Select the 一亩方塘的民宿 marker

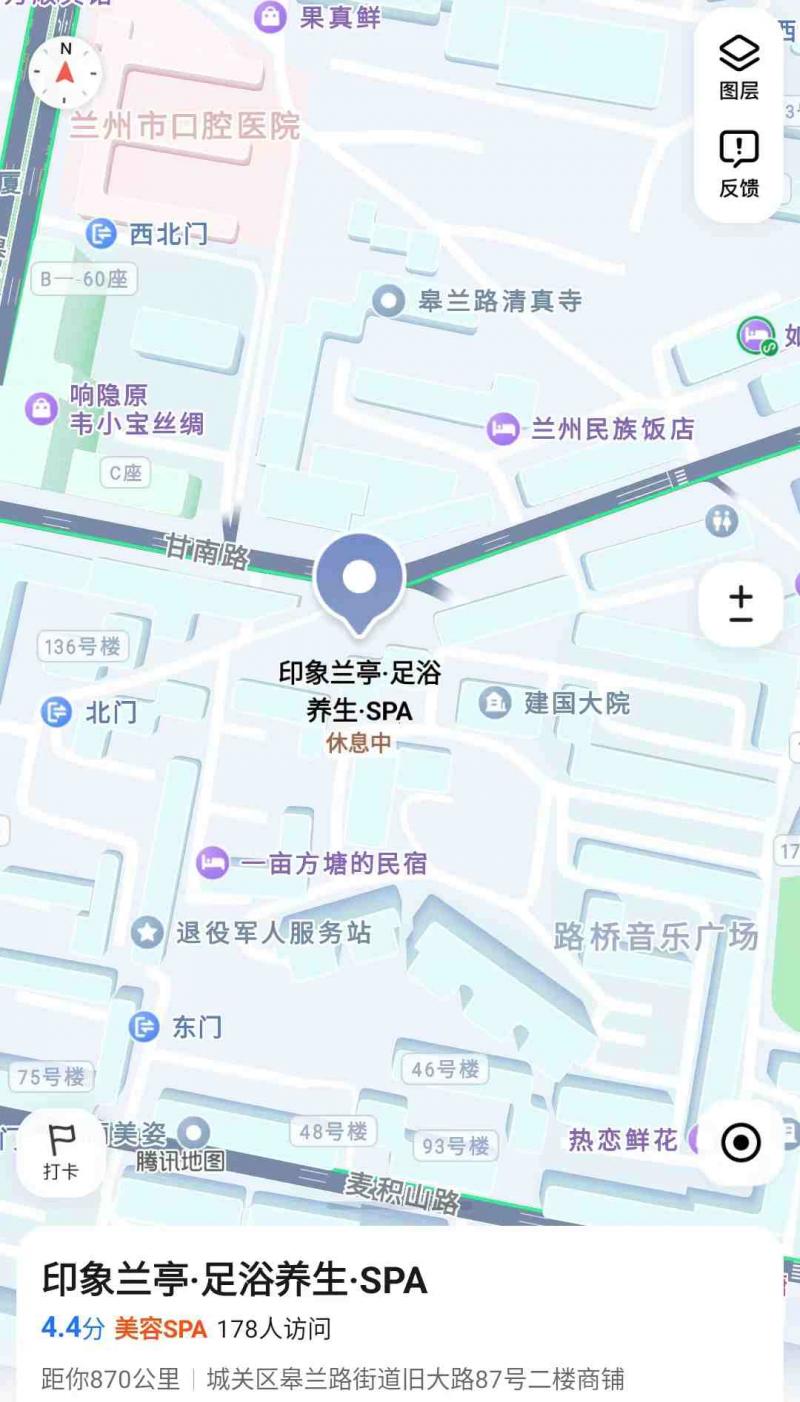(212, 863)
